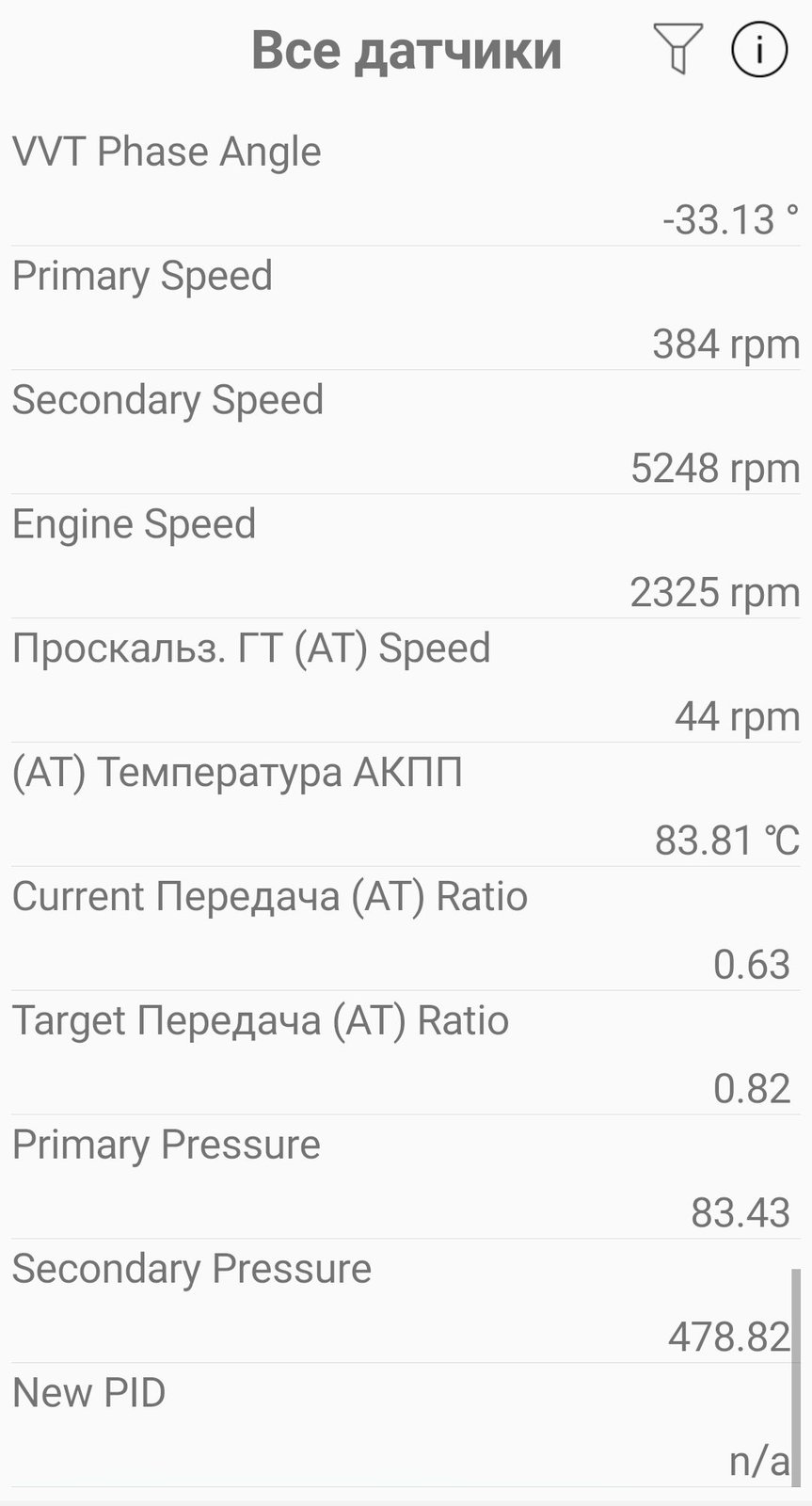Select the Primary Speed sensor row

click(x=406, y=309)
